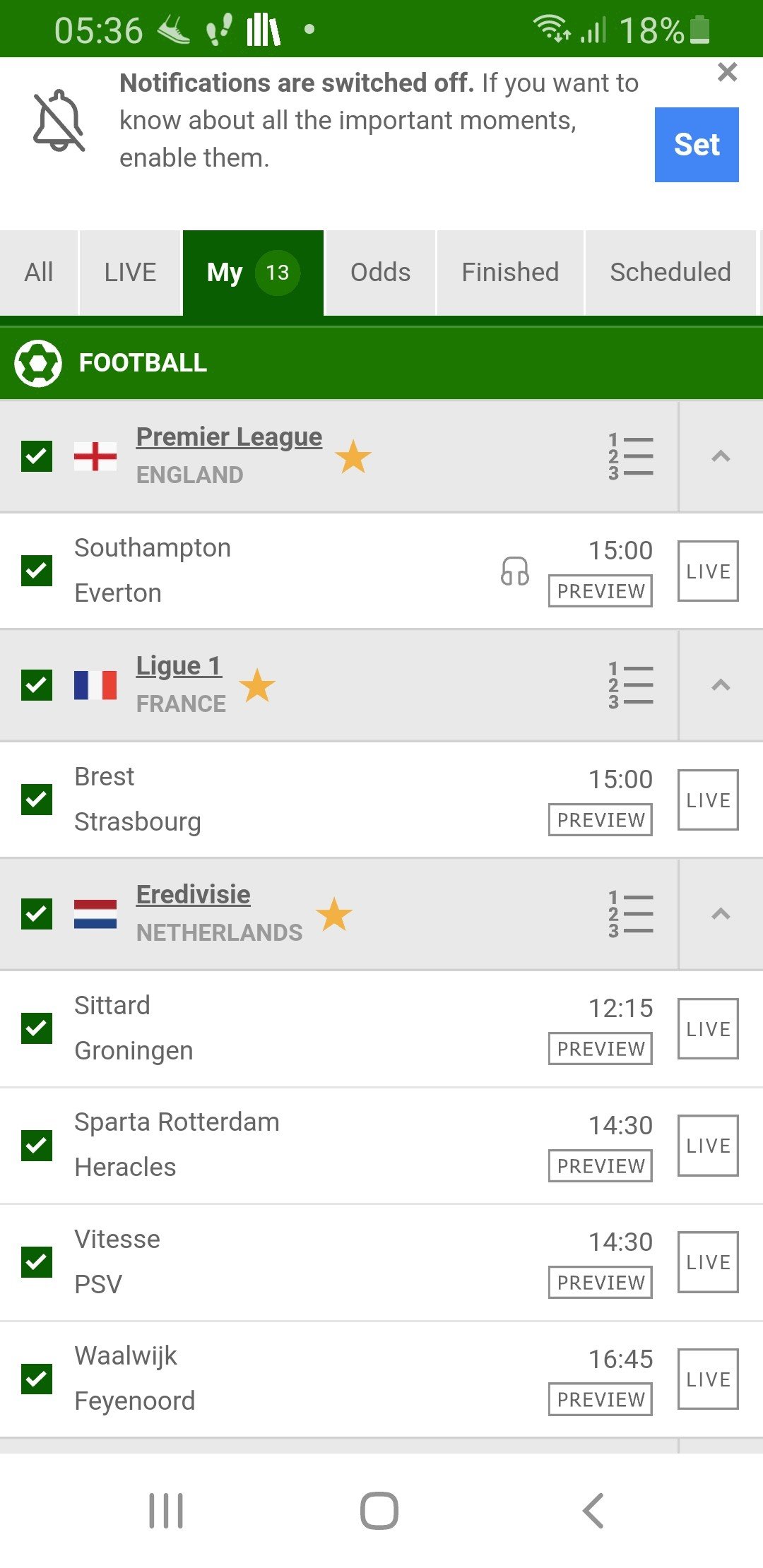The width and height of the screenshot is (763, 1568).
Task: Open the Scheduled tab
Action: [670, 273]
